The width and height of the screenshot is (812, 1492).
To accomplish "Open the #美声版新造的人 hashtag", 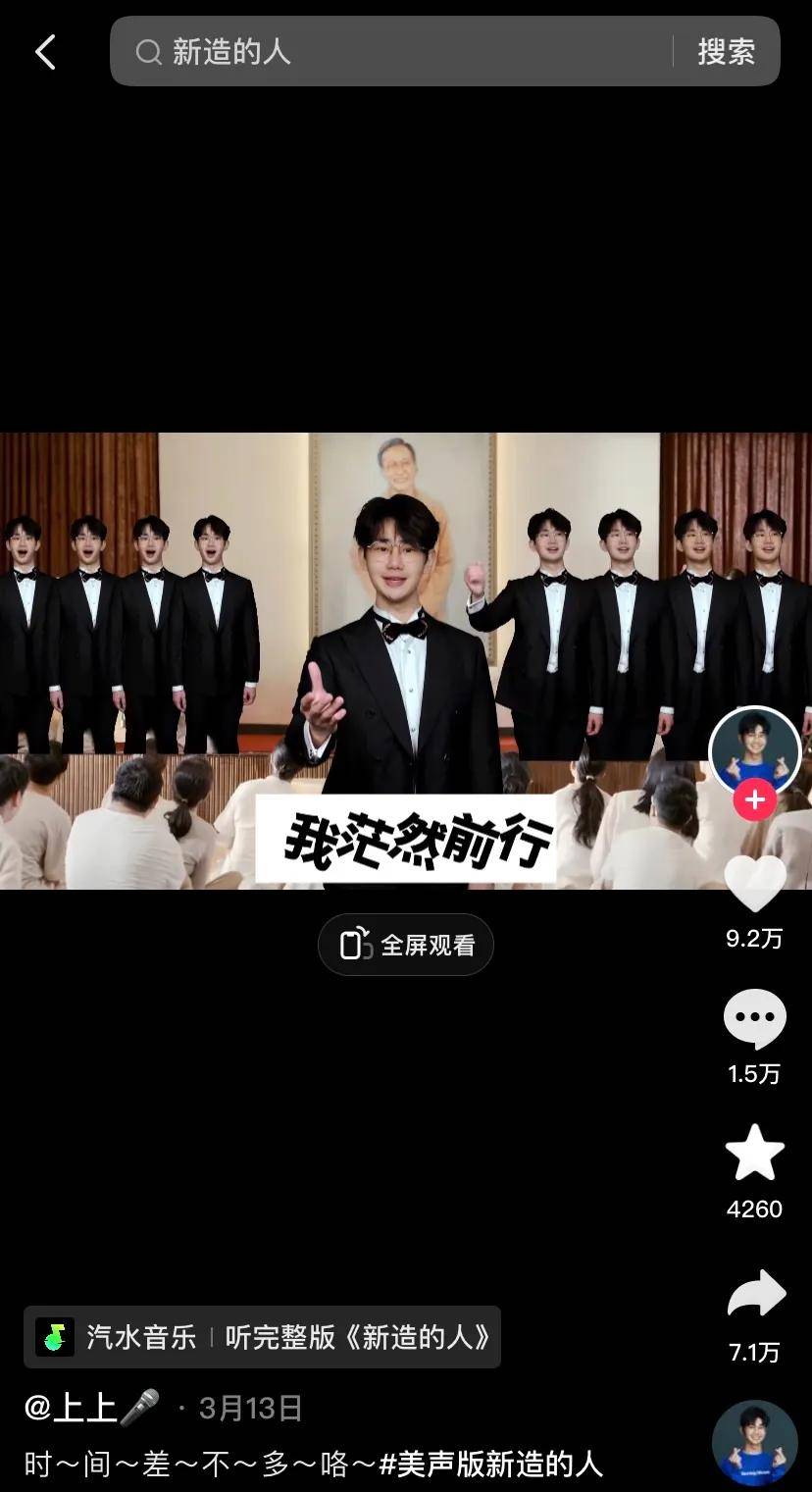I will (490, 1465).
